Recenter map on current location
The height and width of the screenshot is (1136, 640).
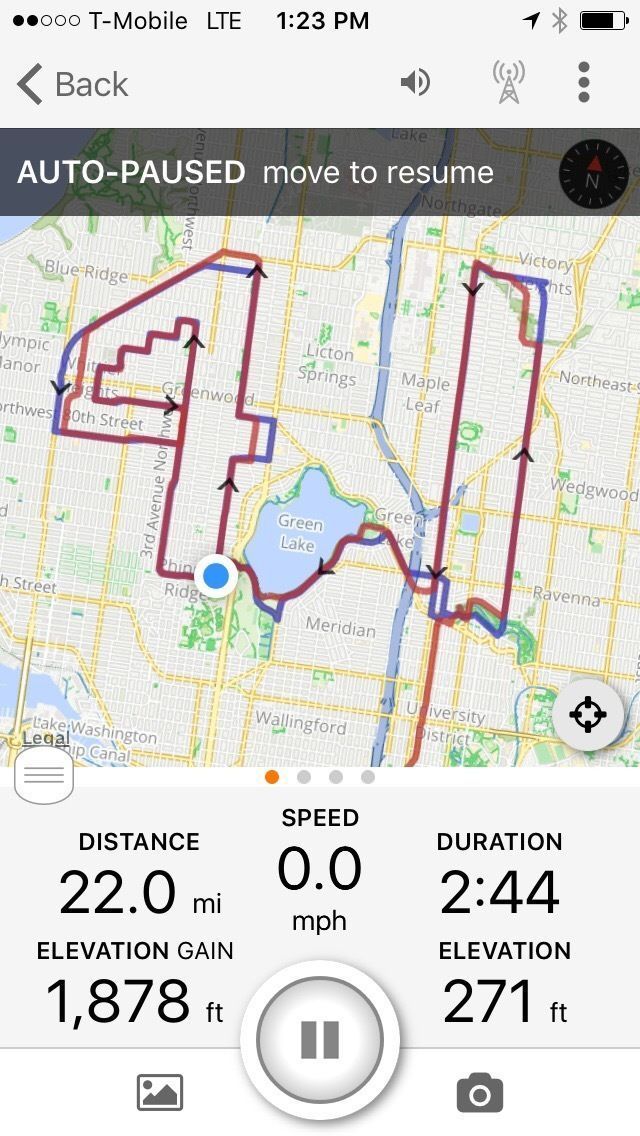[x=587, y=715]
